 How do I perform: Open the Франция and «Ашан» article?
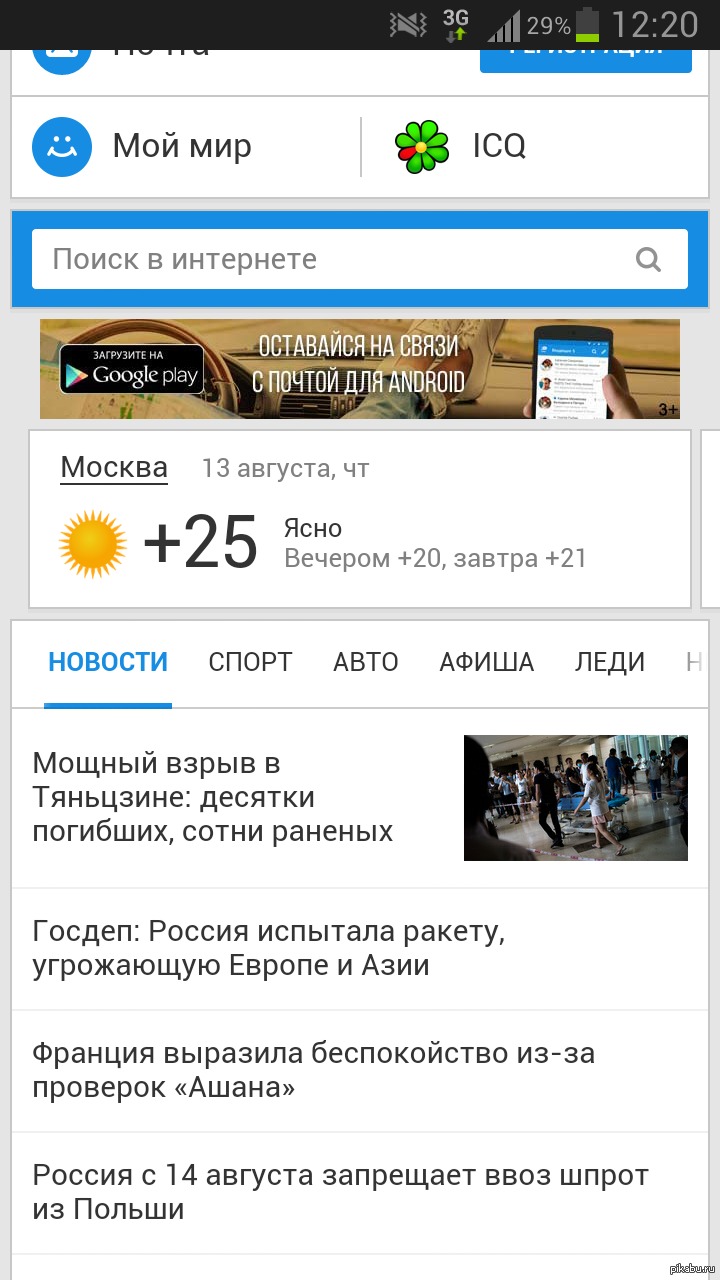pos(313,1069)
